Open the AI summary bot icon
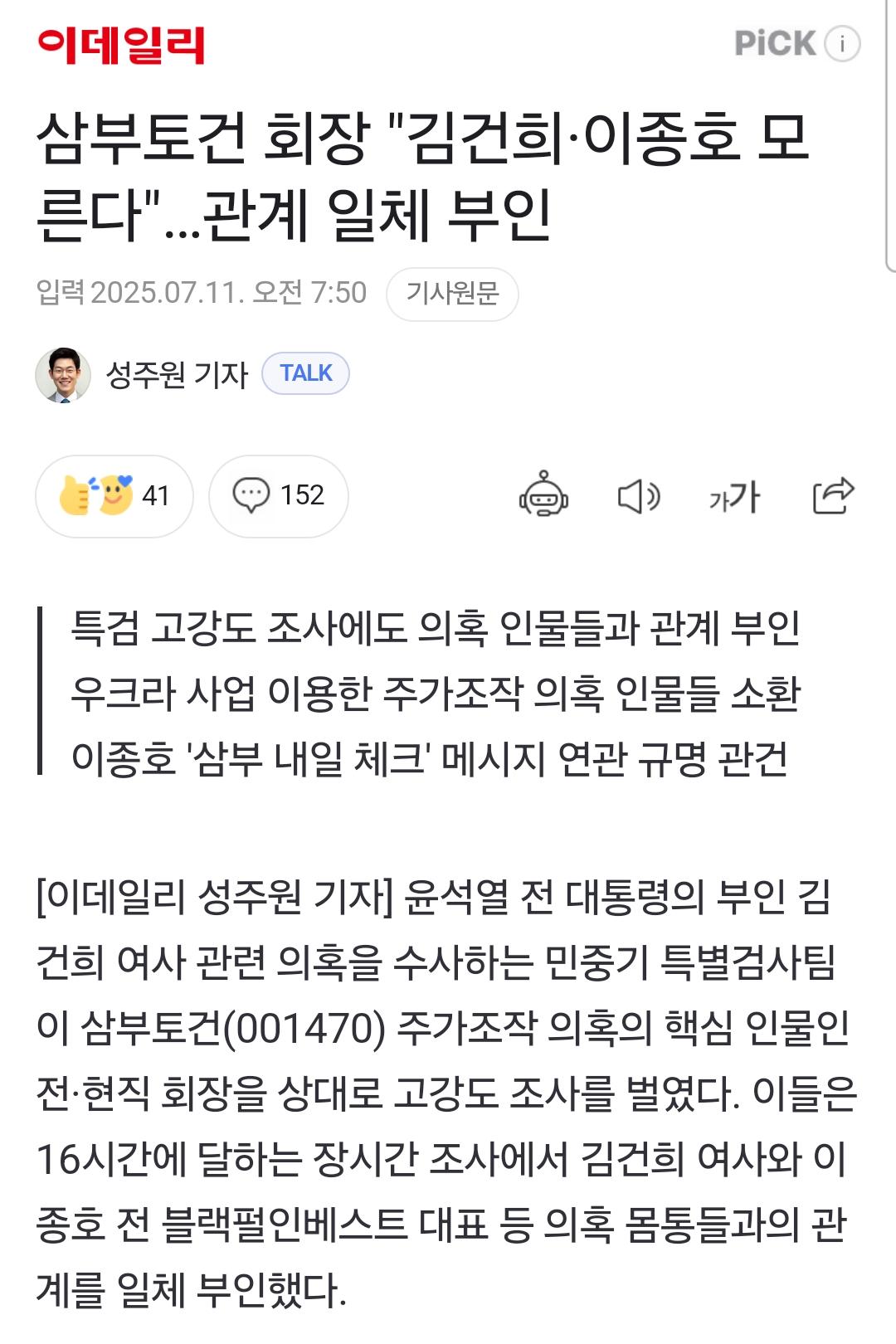Screen dimensions: 896x1344 pyautogui.click(x=543, y=496)
